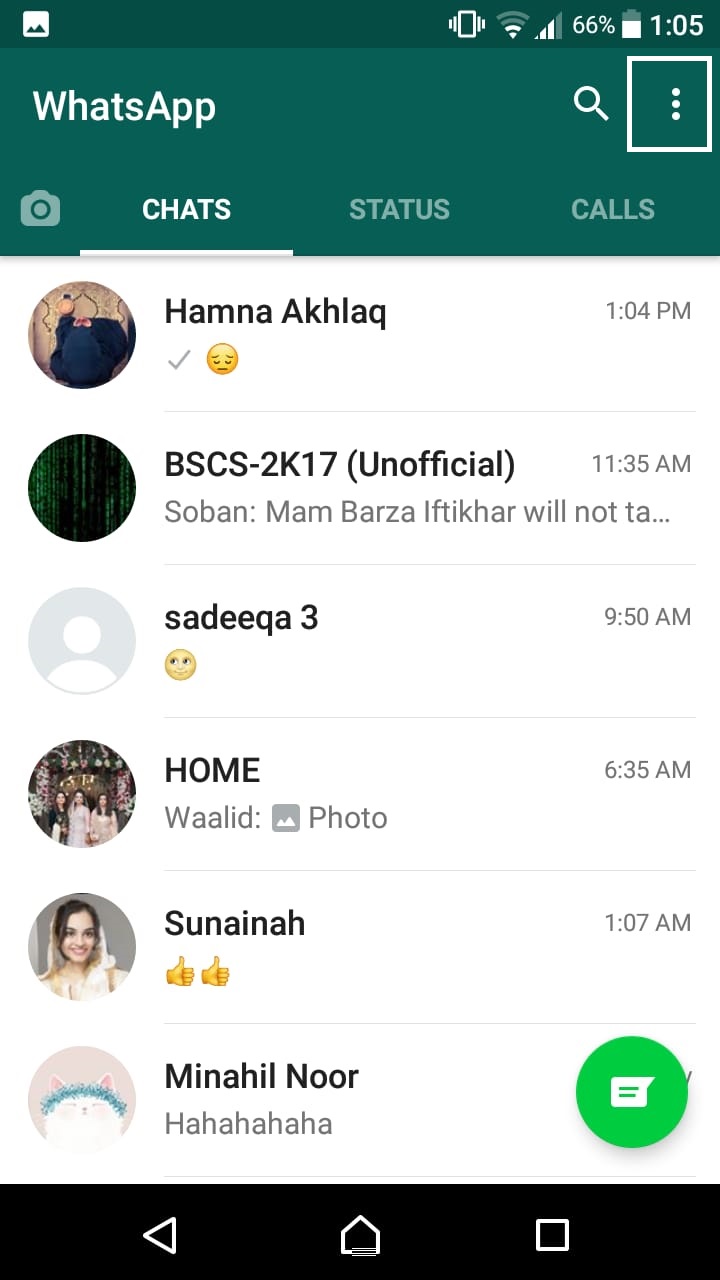Tap the checkmark on Hamna's sent message
This screenshot has width=720, height=1280.
click(x=178, y=359)
